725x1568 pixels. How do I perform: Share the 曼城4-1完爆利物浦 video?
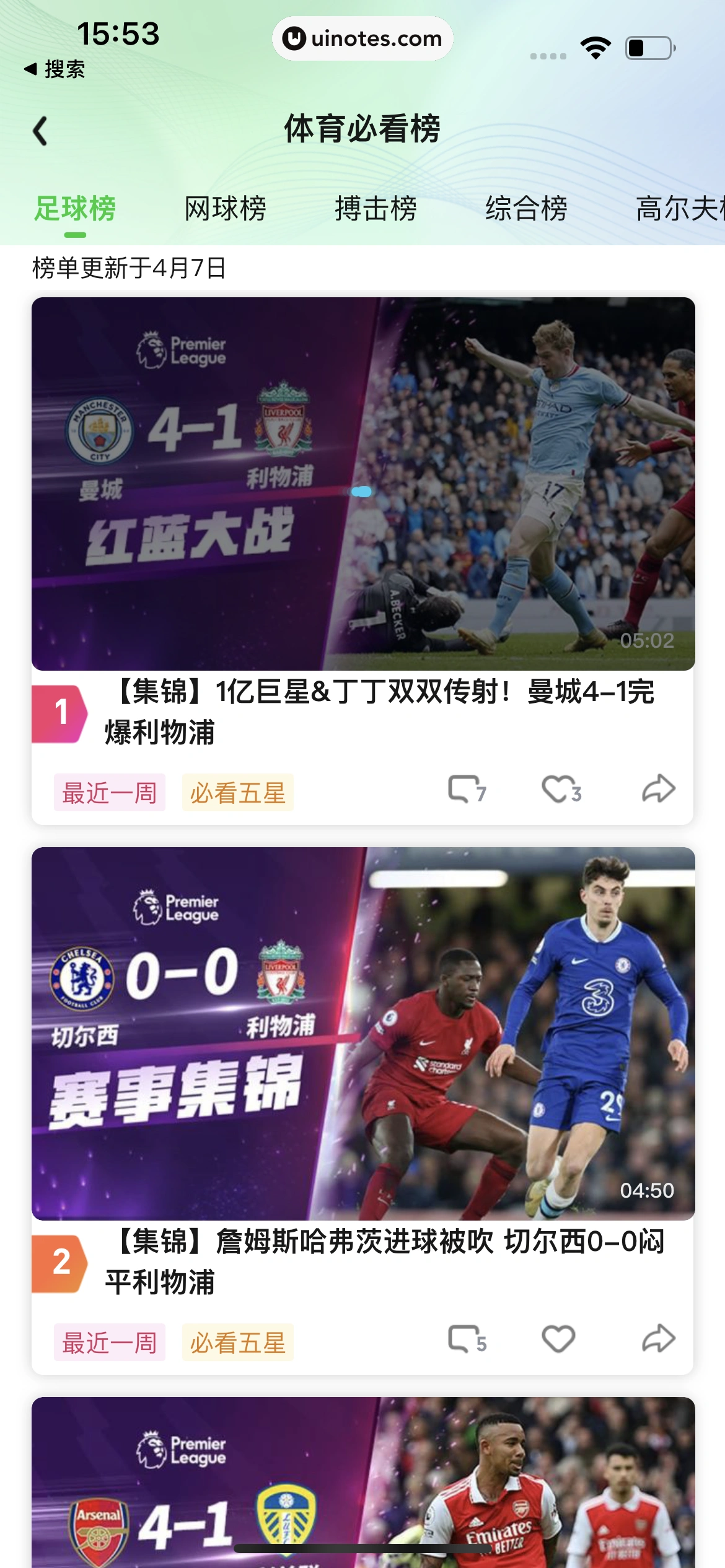pos(658,790)
